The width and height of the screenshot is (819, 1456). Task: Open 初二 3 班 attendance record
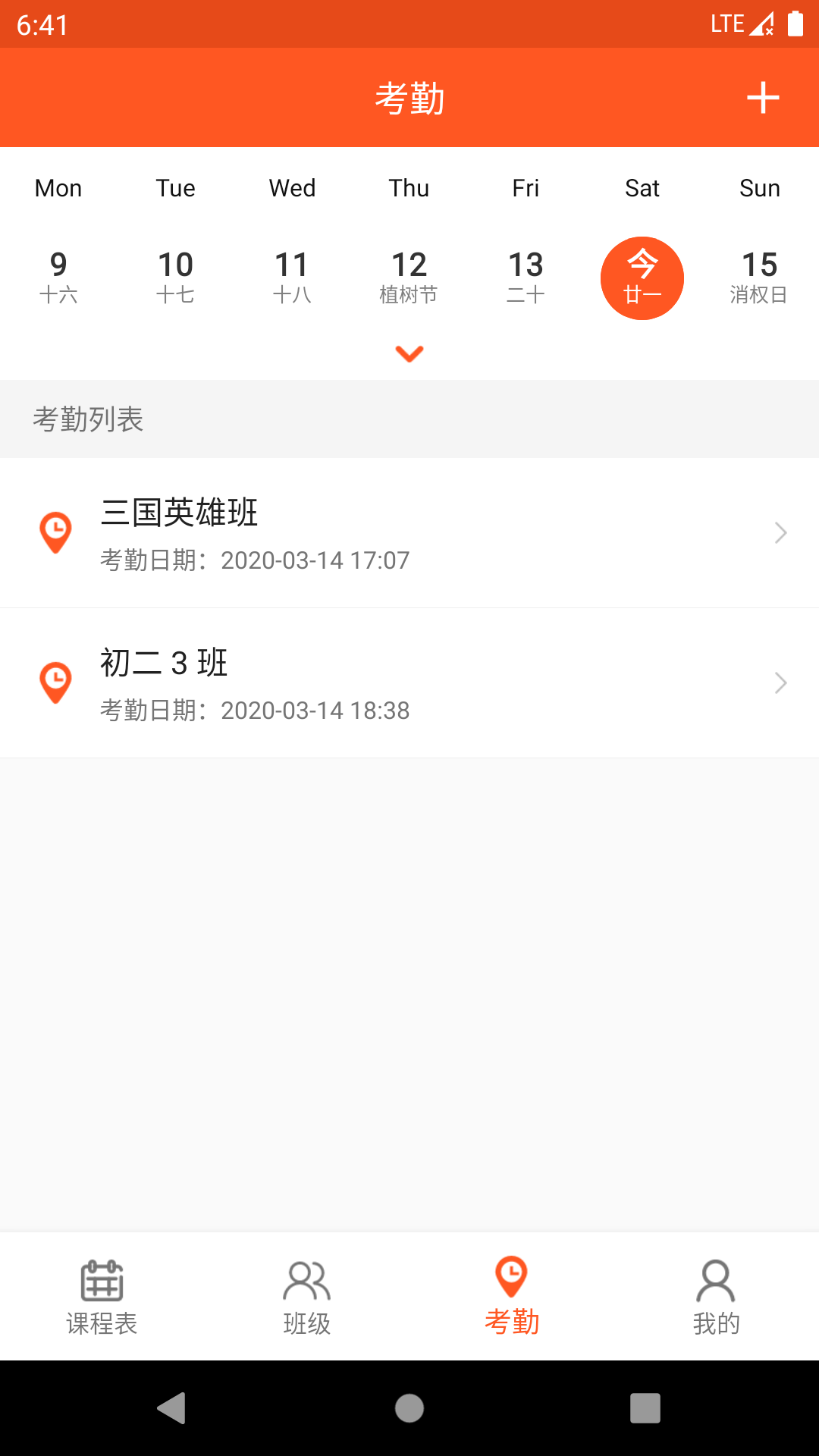409,683
